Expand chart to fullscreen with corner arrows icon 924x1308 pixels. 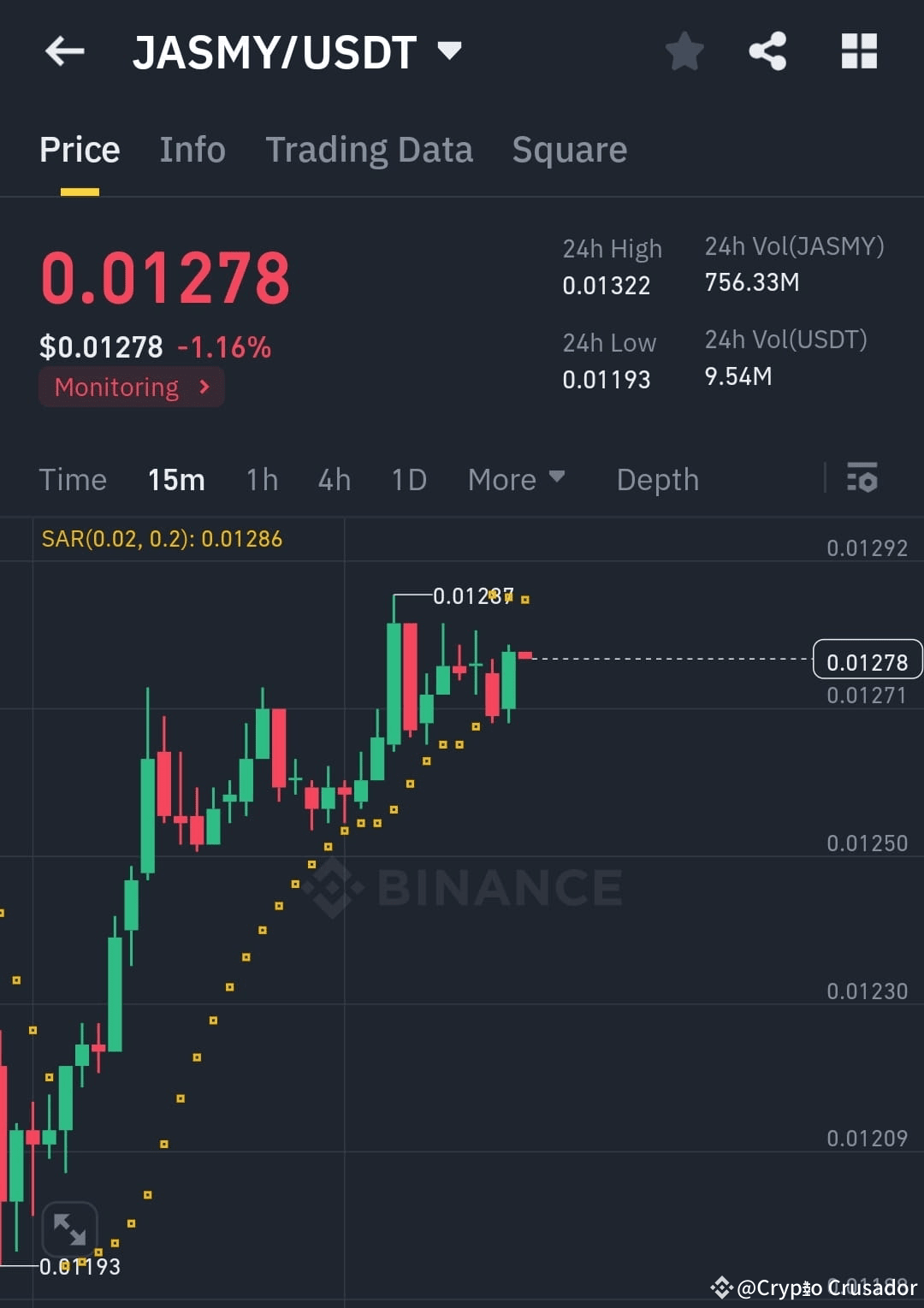[71, 1229]
